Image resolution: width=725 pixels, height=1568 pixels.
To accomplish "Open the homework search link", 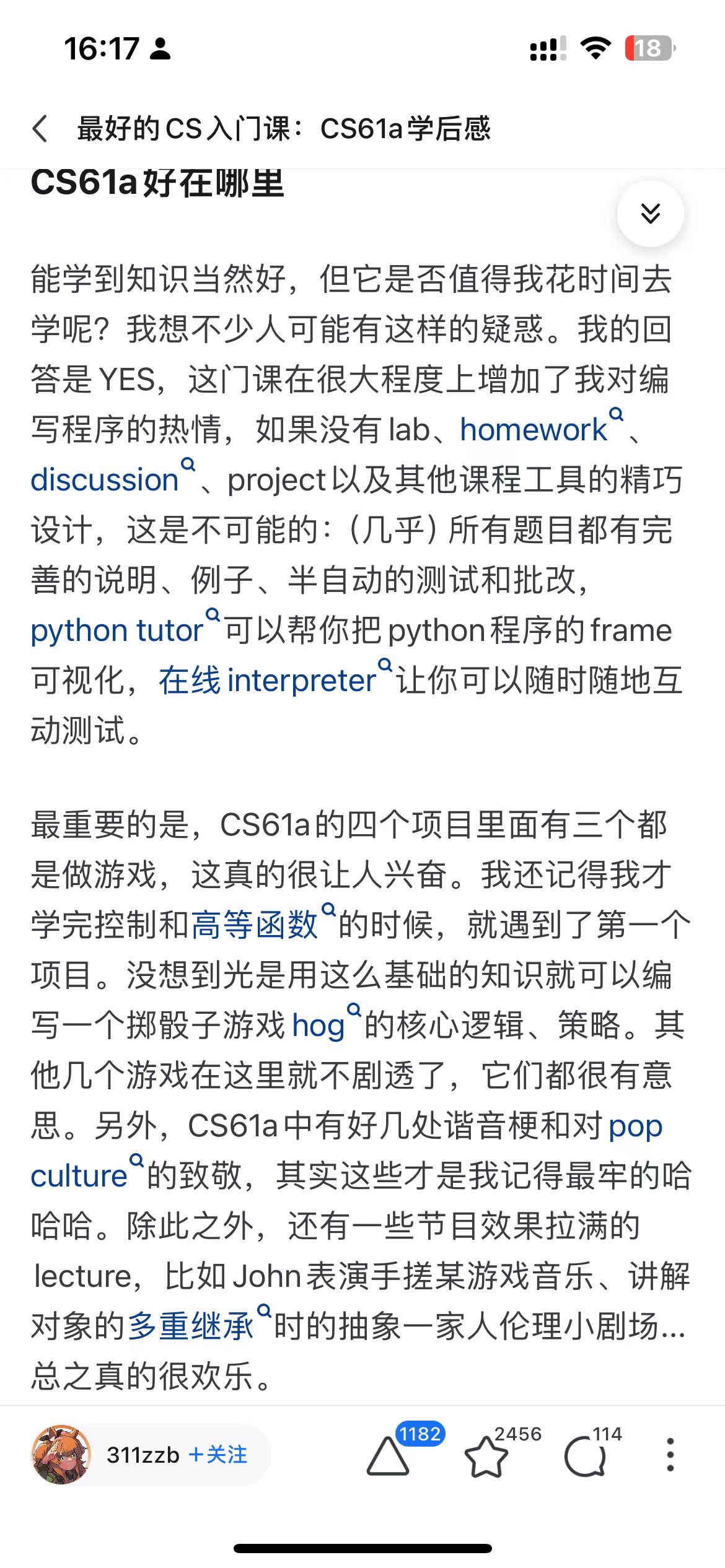I will click(534, 428).
